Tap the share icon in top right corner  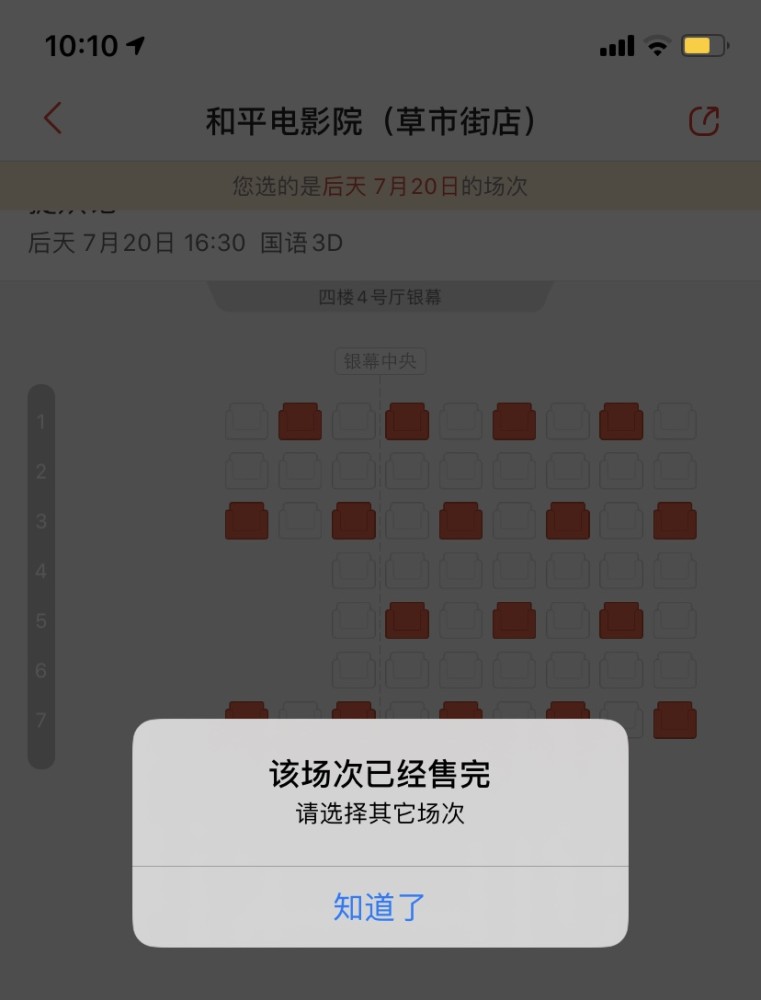tap(703, 118)
